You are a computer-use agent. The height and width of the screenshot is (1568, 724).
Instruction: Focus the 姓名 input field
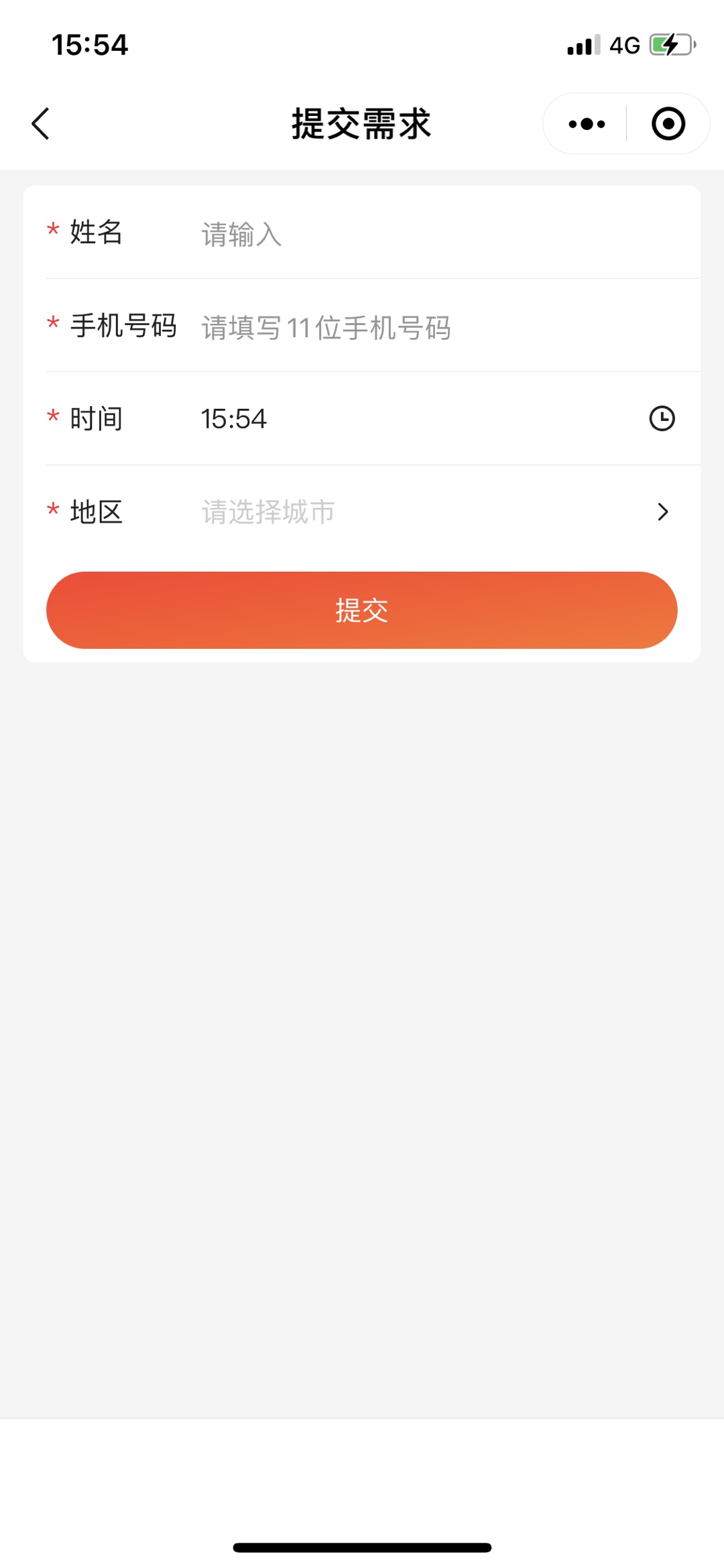click(436, 234)
